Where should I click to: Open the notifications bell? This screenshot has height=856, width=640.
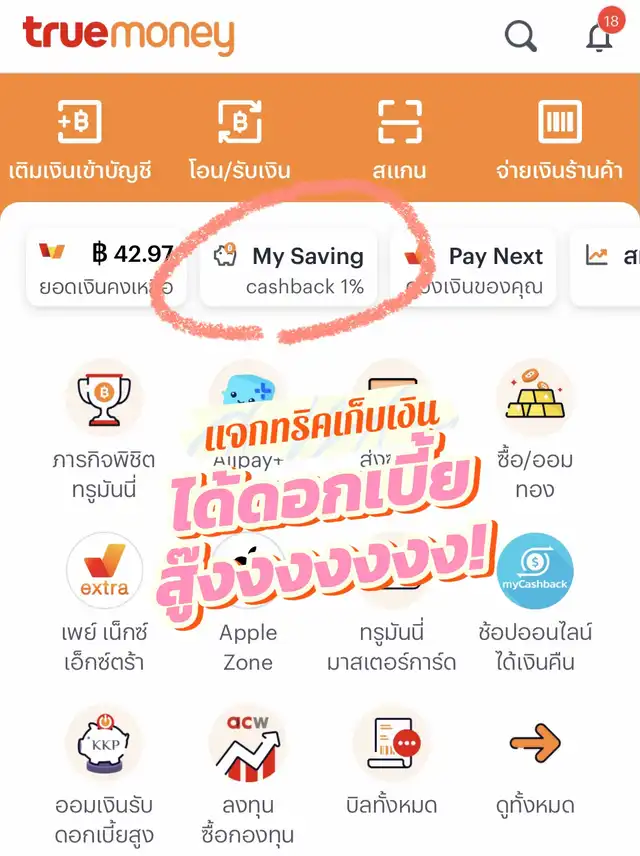pyautogui.click(x=600, y=37)
